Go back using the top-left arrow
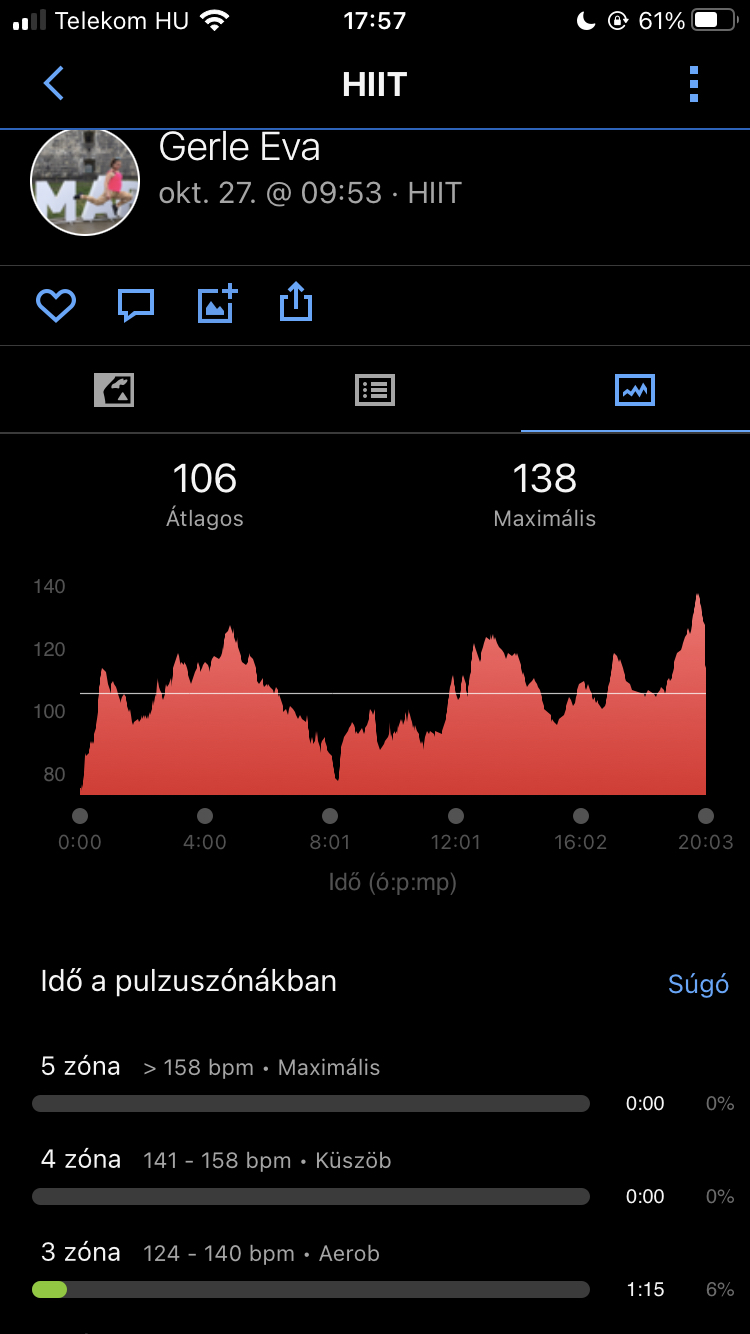 pos(54,83)
